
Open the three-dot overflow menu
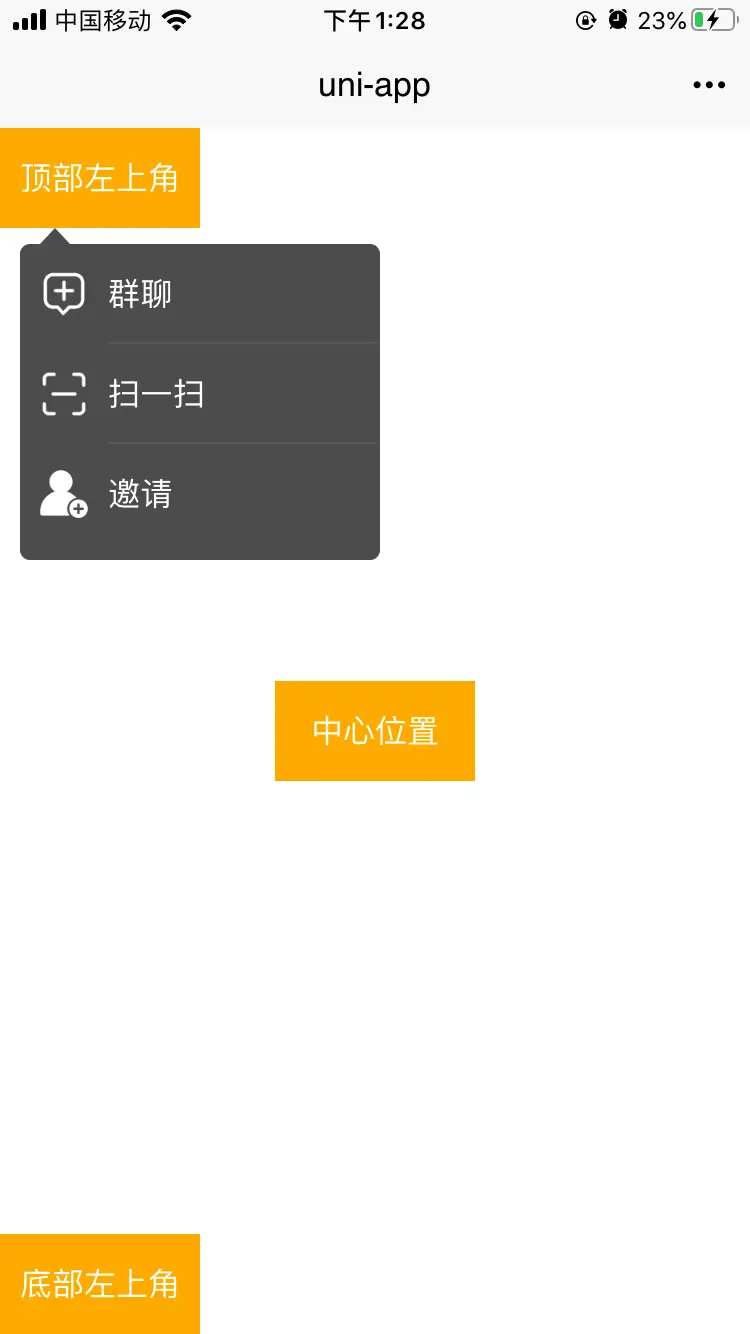click(x=709, y=85)
